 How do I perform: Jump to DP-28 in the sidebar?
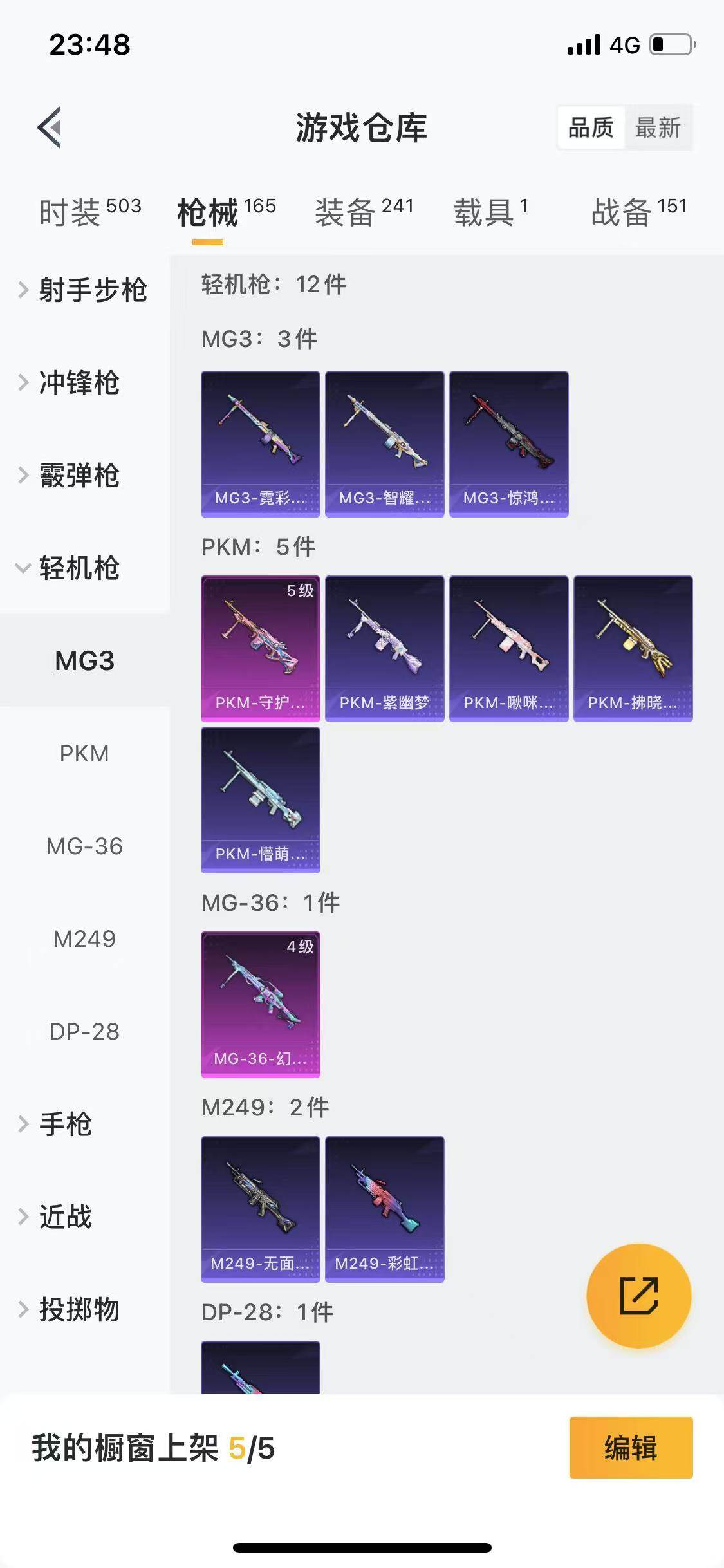tap(84, 1031)
